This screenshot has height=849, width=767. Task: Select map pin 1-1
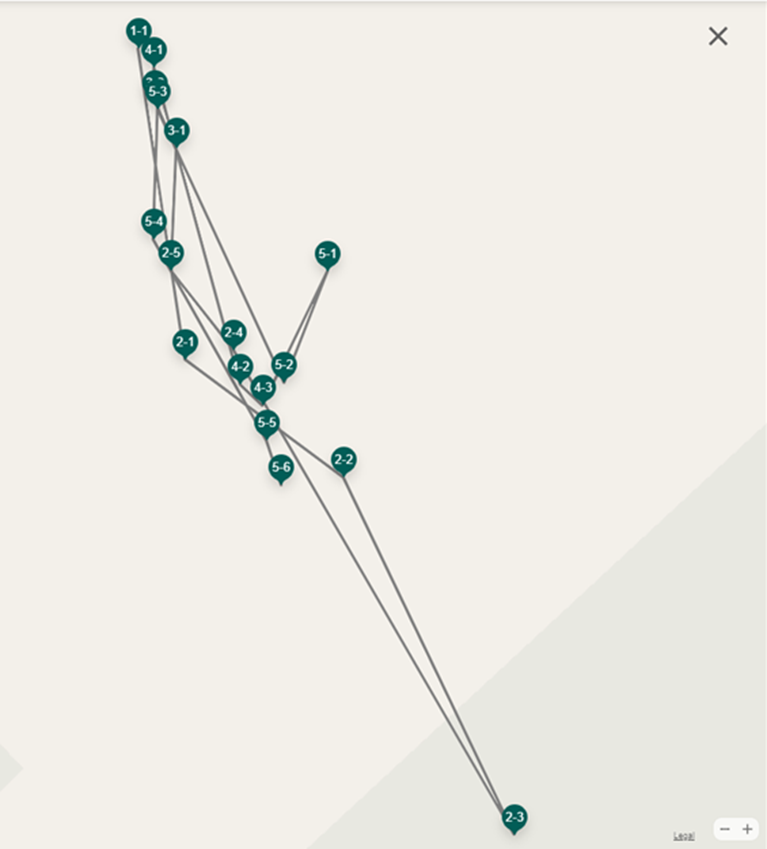(x=139, y=31)
